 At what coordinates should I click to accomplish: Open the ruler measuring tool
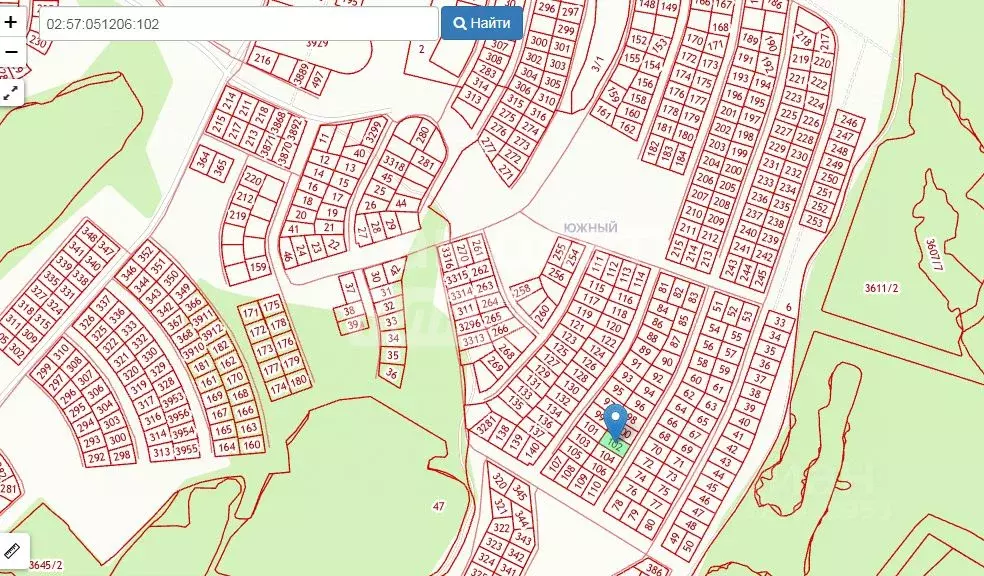[x=12, y=549]
